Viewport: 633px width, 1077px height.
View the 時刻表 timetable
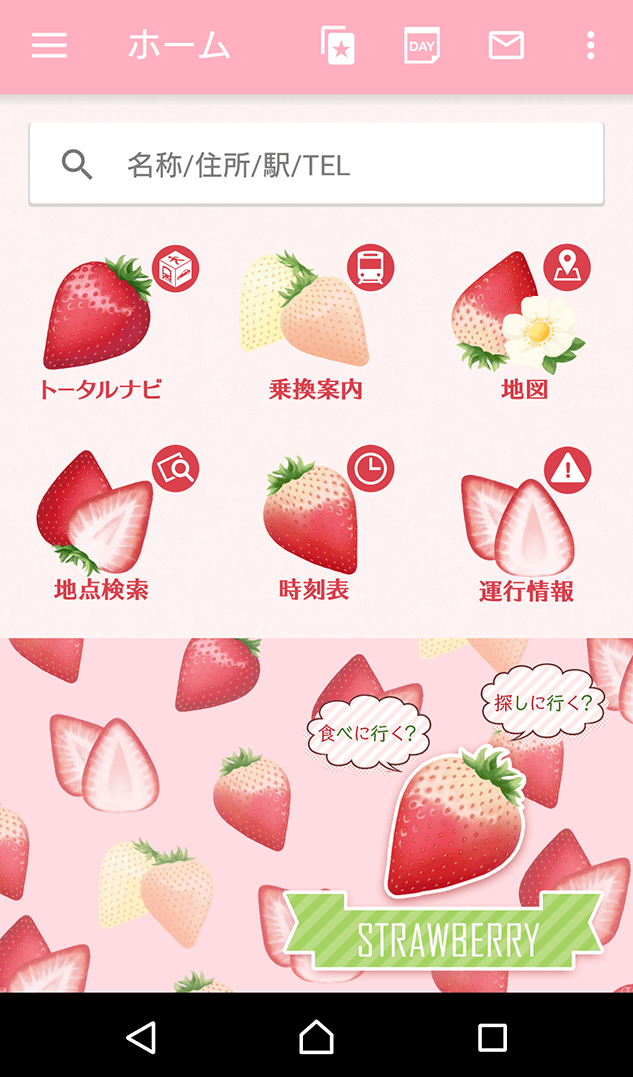point(315,522)
